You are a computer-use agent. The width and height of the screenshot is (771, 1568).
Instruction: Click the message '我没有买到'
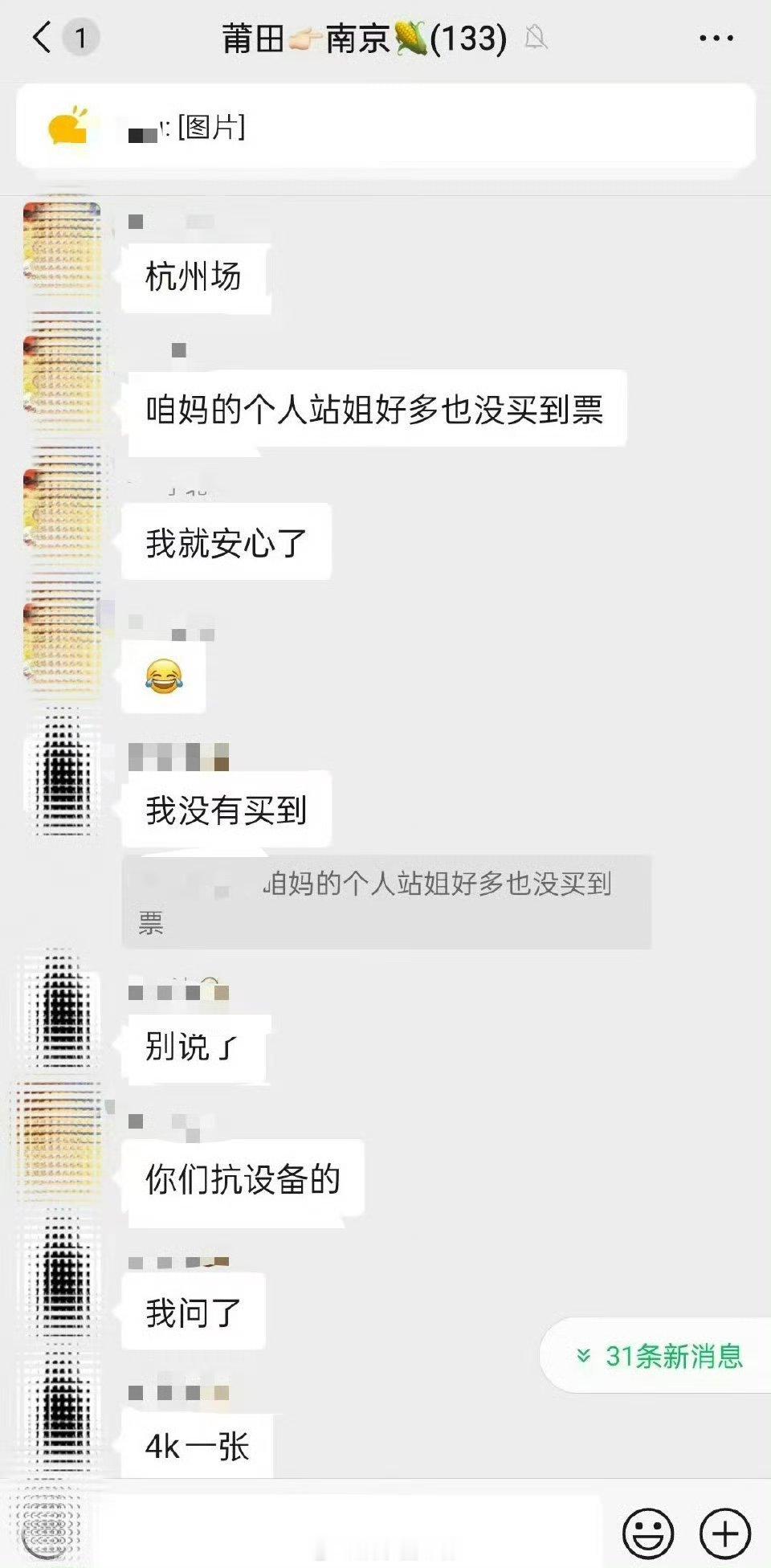click(x=226, y=810)
